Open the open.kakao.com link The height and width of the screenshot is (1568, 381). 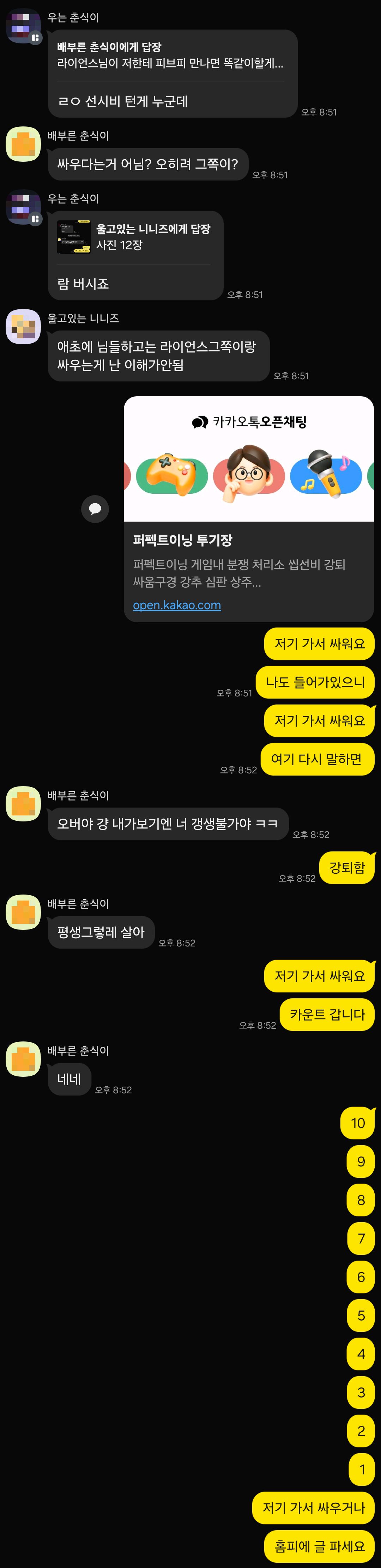pos(177,605)
